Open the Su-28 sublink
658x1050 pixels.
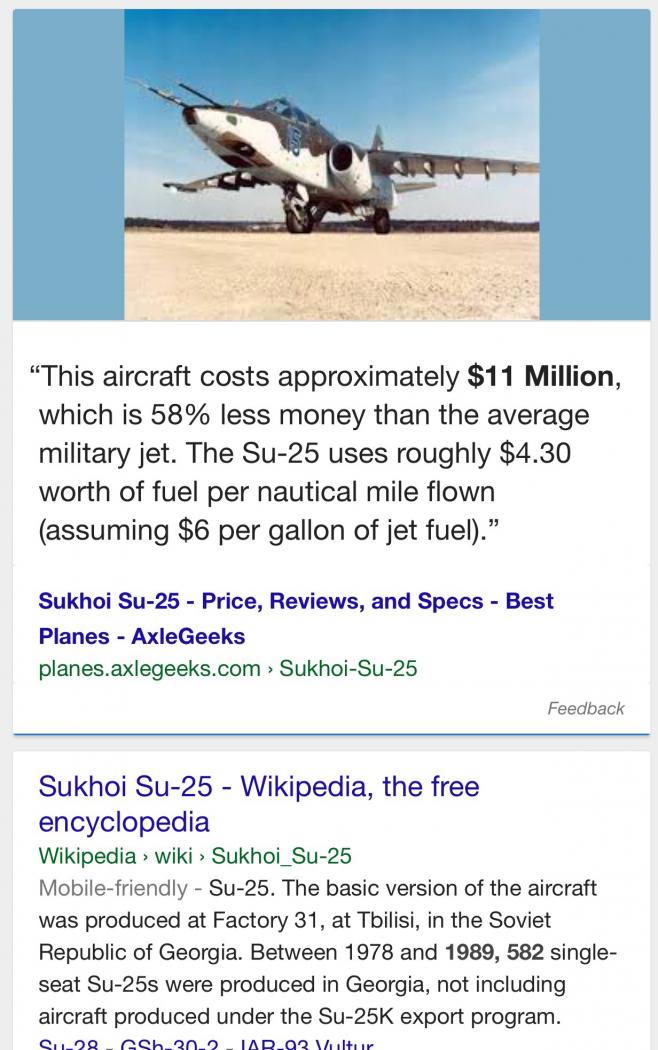click(x=67, y=1044)
